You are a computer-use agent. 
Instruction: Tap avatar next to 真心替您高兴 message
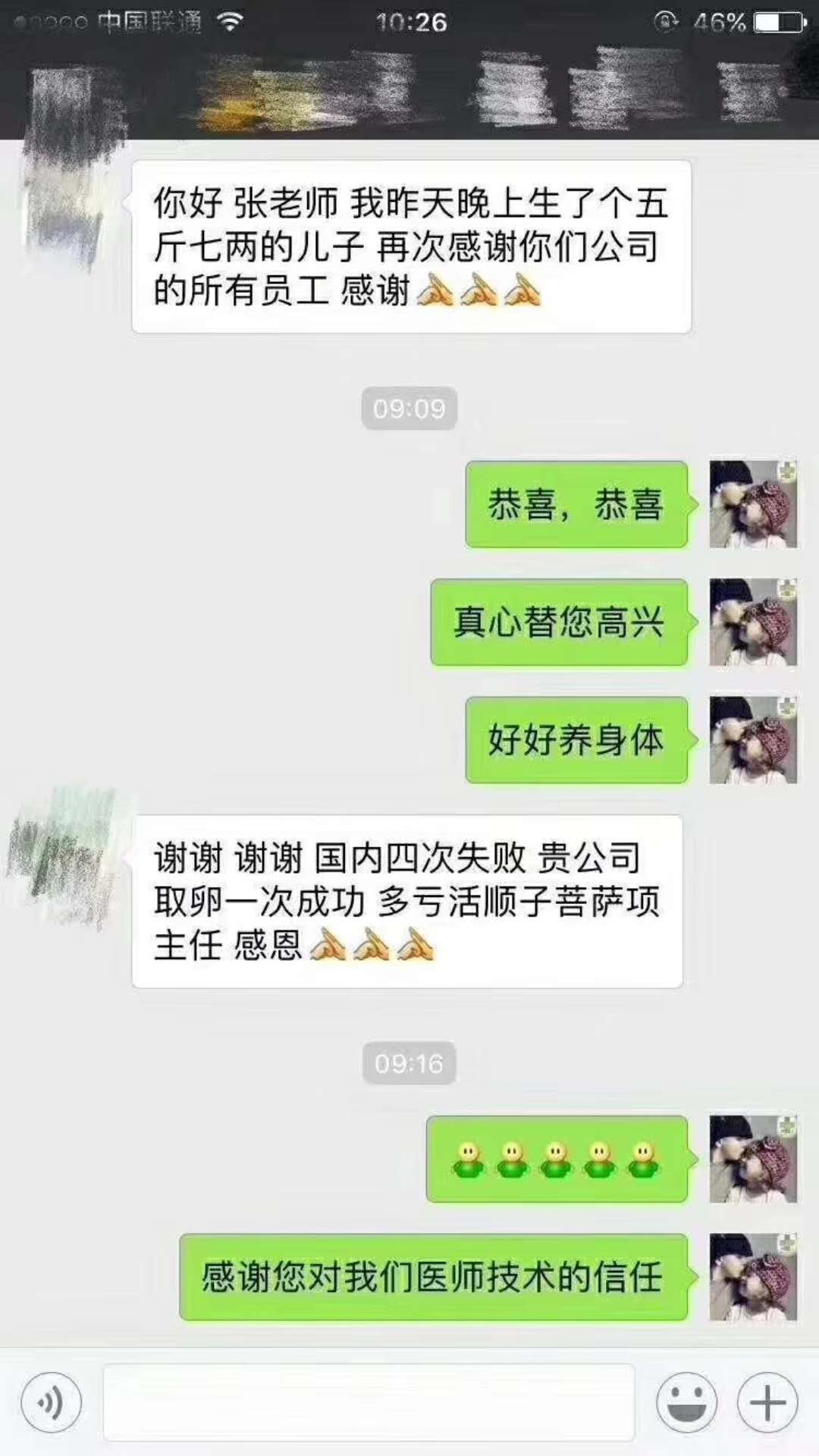coord(752,622)
